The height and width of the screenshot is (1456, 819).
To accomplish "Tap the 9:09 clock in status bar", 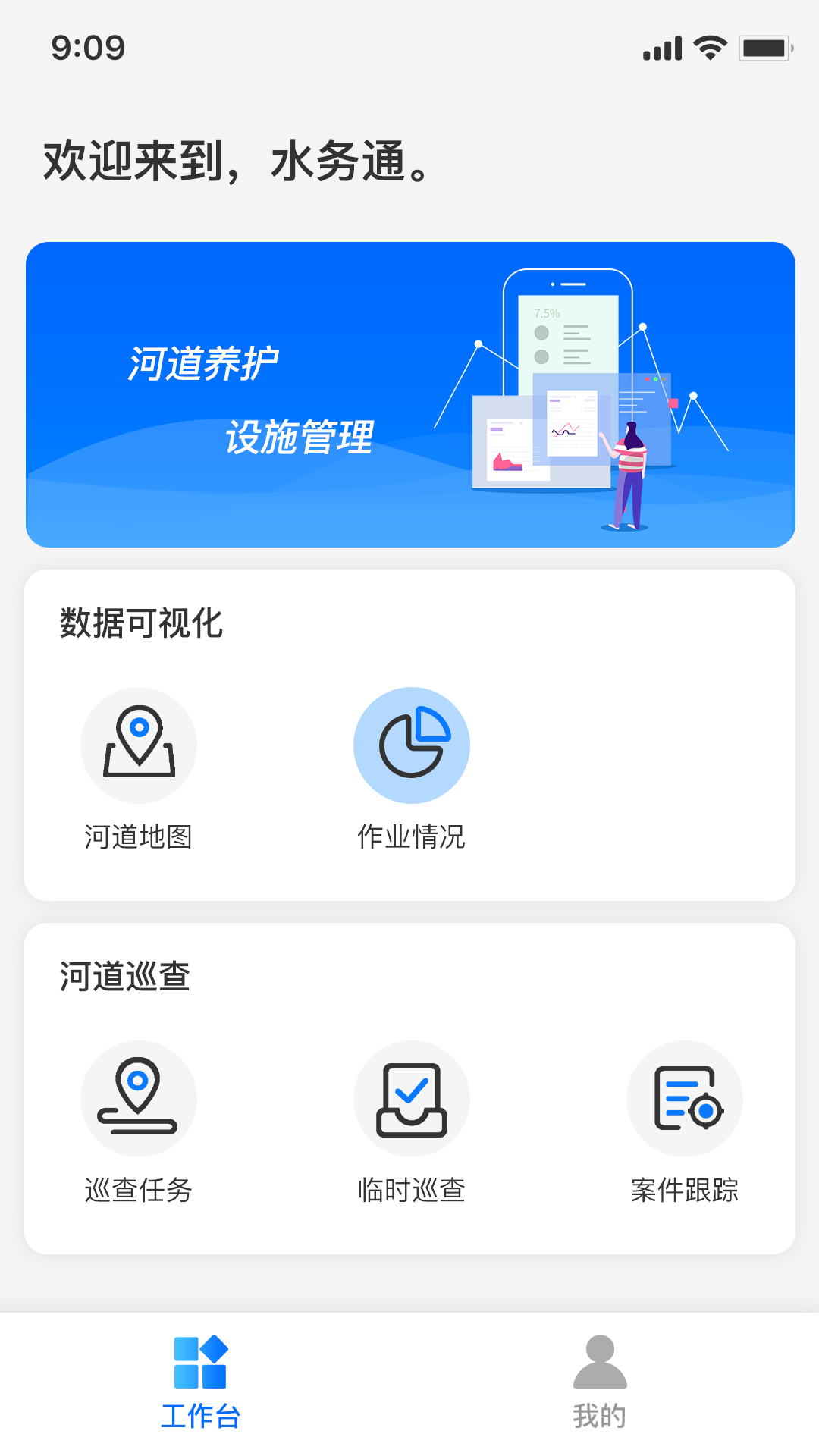I will (x=87, y=47).
